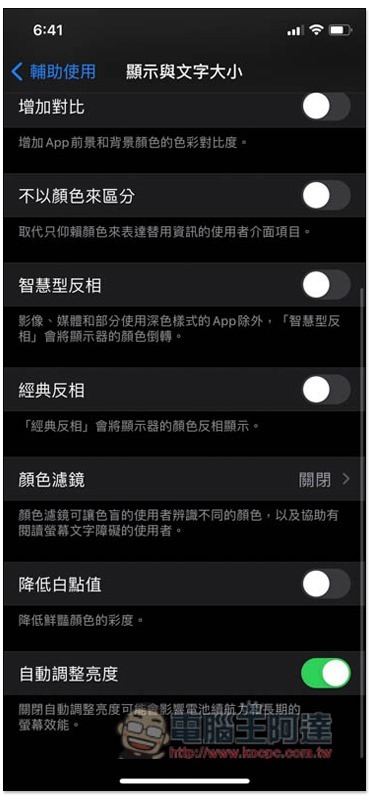This screenshot has width=369, height=800.
Task: Open the 顏色濾鏡 settings row
Action: pos(184,480)
